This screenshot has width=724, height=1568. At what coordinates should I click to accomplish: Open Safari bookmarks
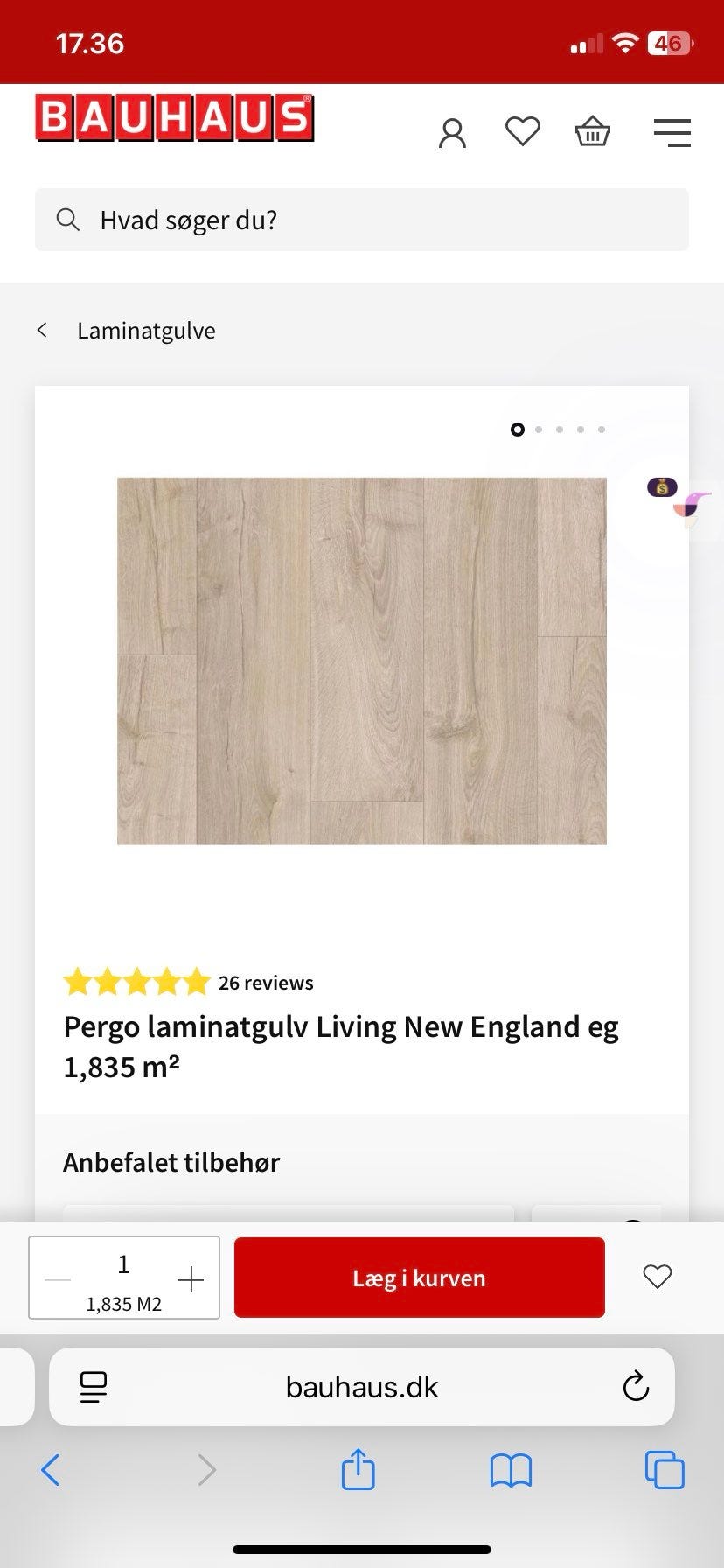click(511, 1470)
